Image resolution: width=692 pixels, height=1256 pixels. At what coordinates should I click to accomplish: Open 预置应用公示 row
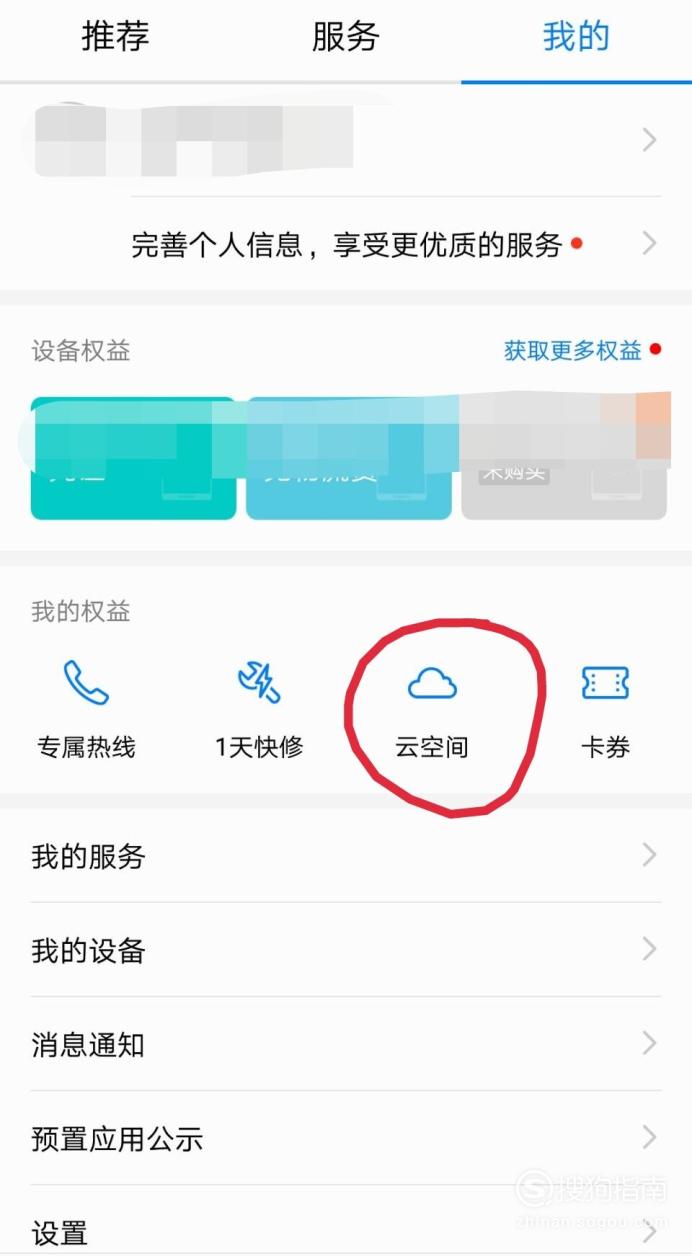(346, 1138)
